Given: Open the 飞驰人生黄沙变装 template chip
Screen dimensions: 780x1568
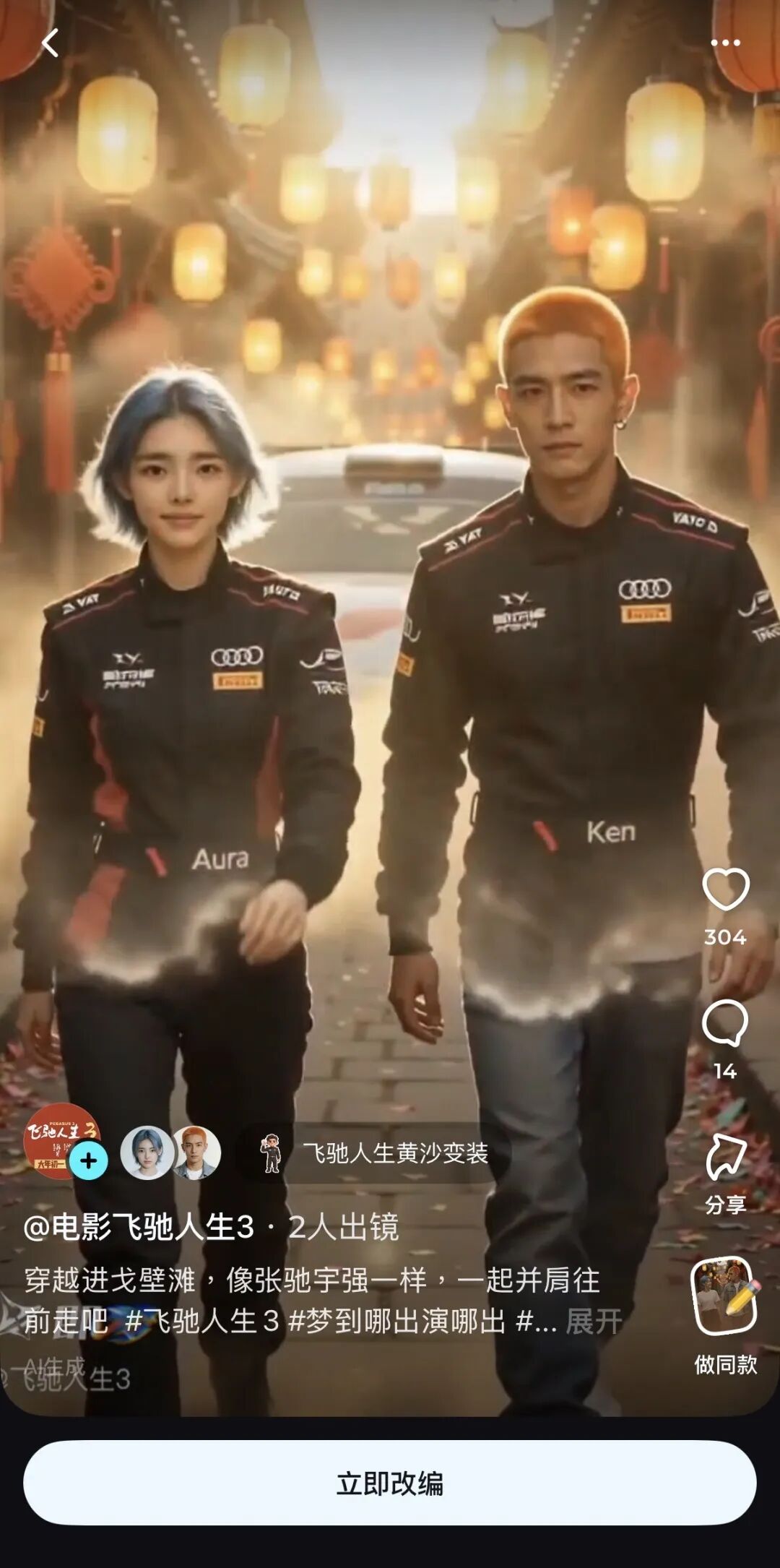Looking at the screenshot, I should (x=376, y=1153).
